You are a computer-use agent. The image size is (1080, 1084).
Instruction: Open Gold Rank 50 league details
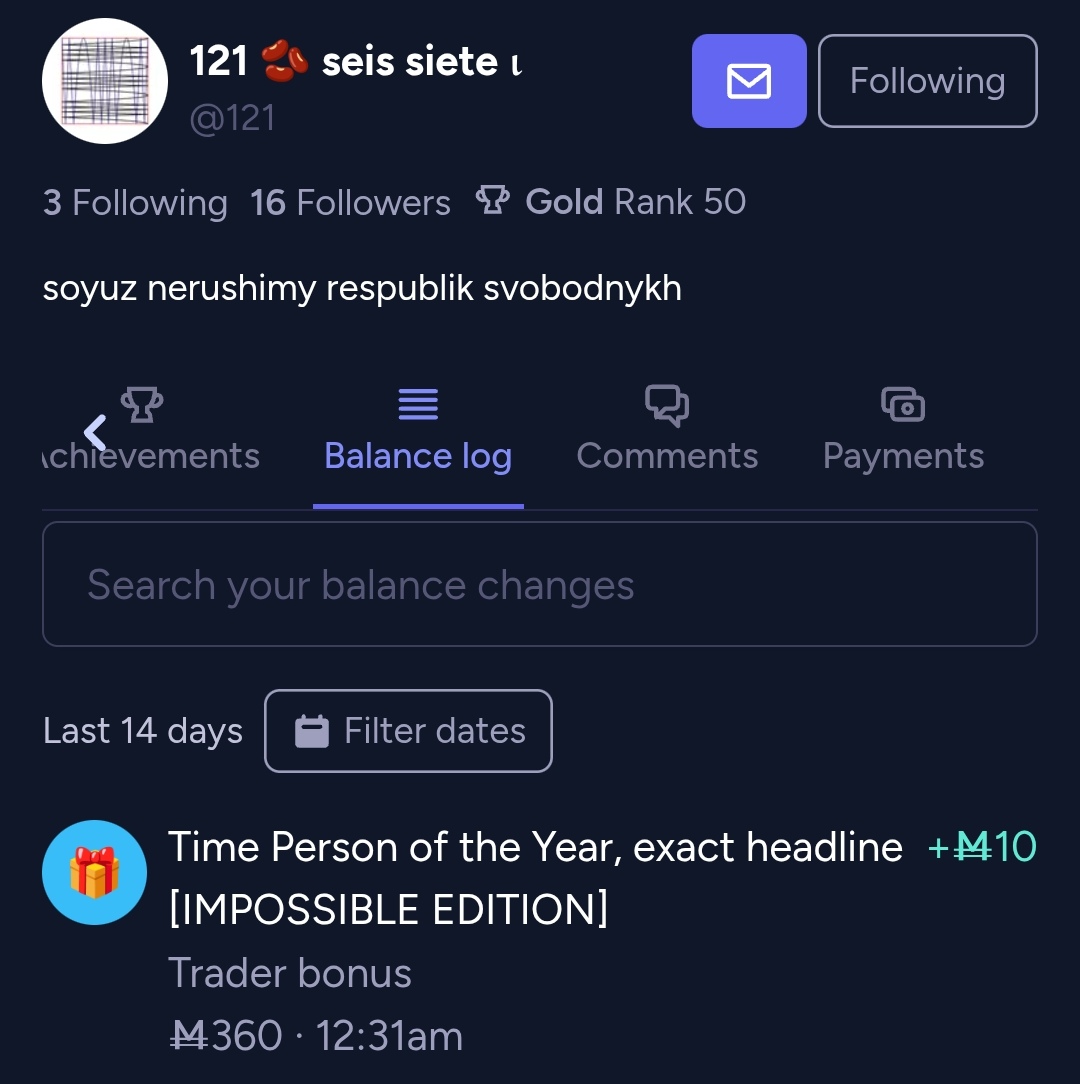pos(611,202)
